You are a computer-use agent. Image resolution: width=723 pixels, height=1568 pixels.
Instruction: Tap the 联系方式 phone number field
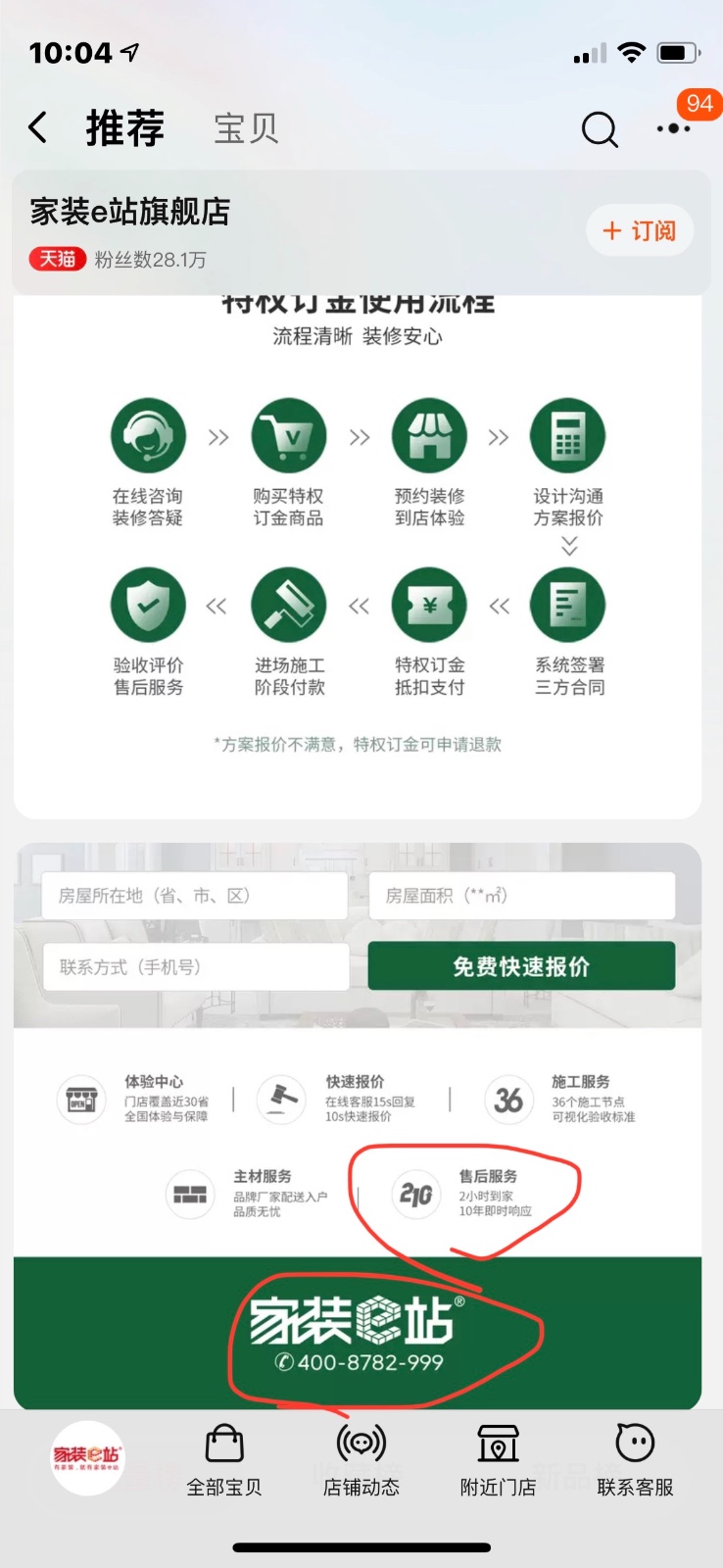point(196,967)
